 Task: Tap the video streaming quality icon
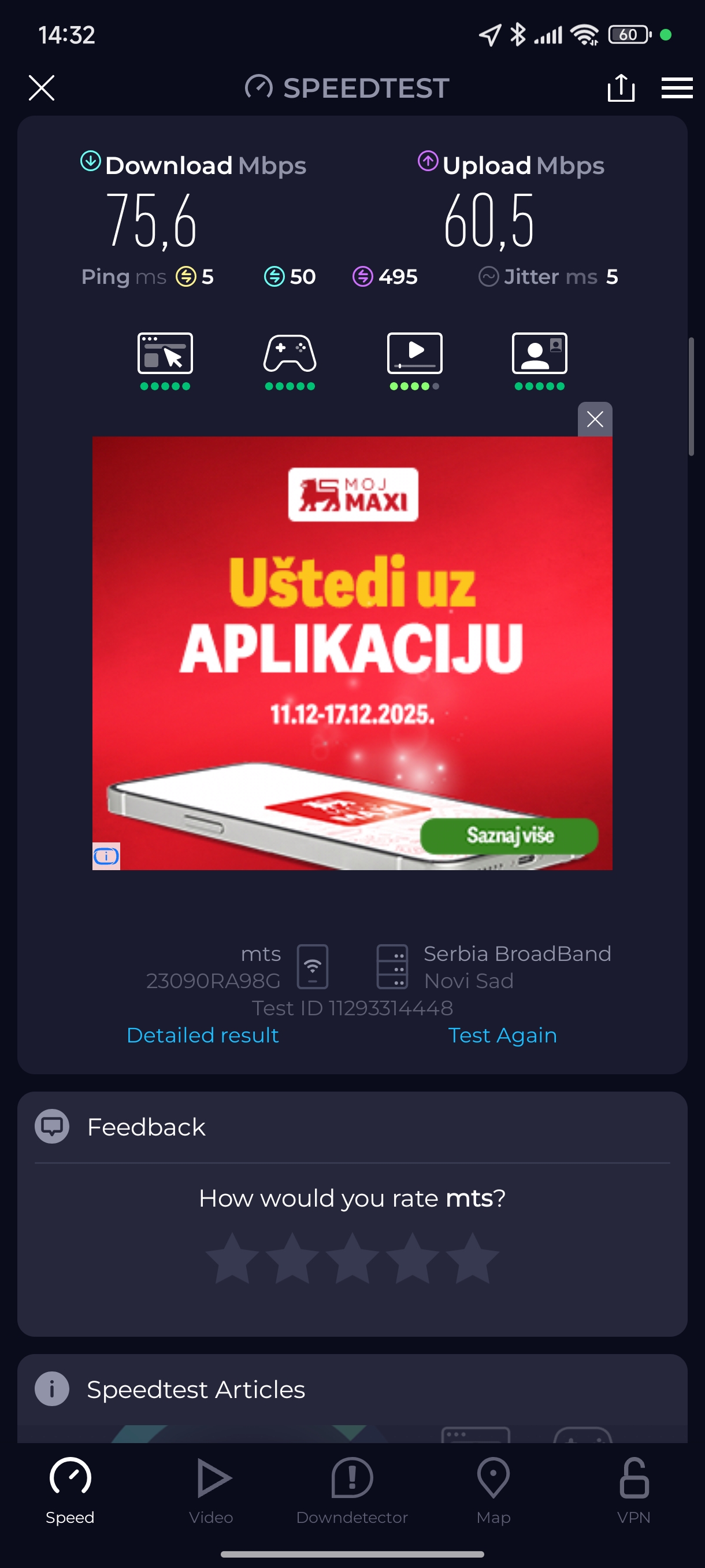(x=414, y=354)
